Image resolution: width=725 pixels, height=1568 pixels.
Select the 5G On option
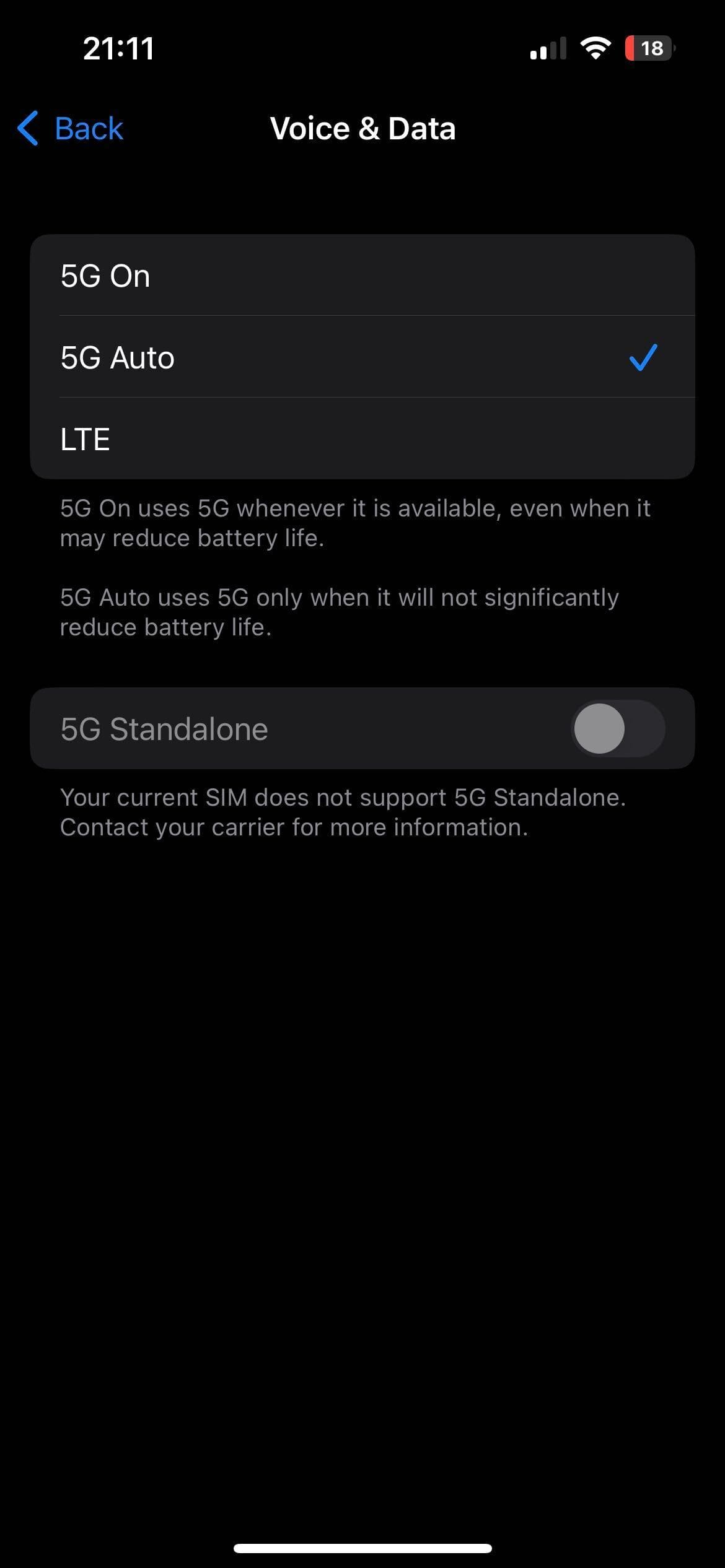click(x=362, y=276)
